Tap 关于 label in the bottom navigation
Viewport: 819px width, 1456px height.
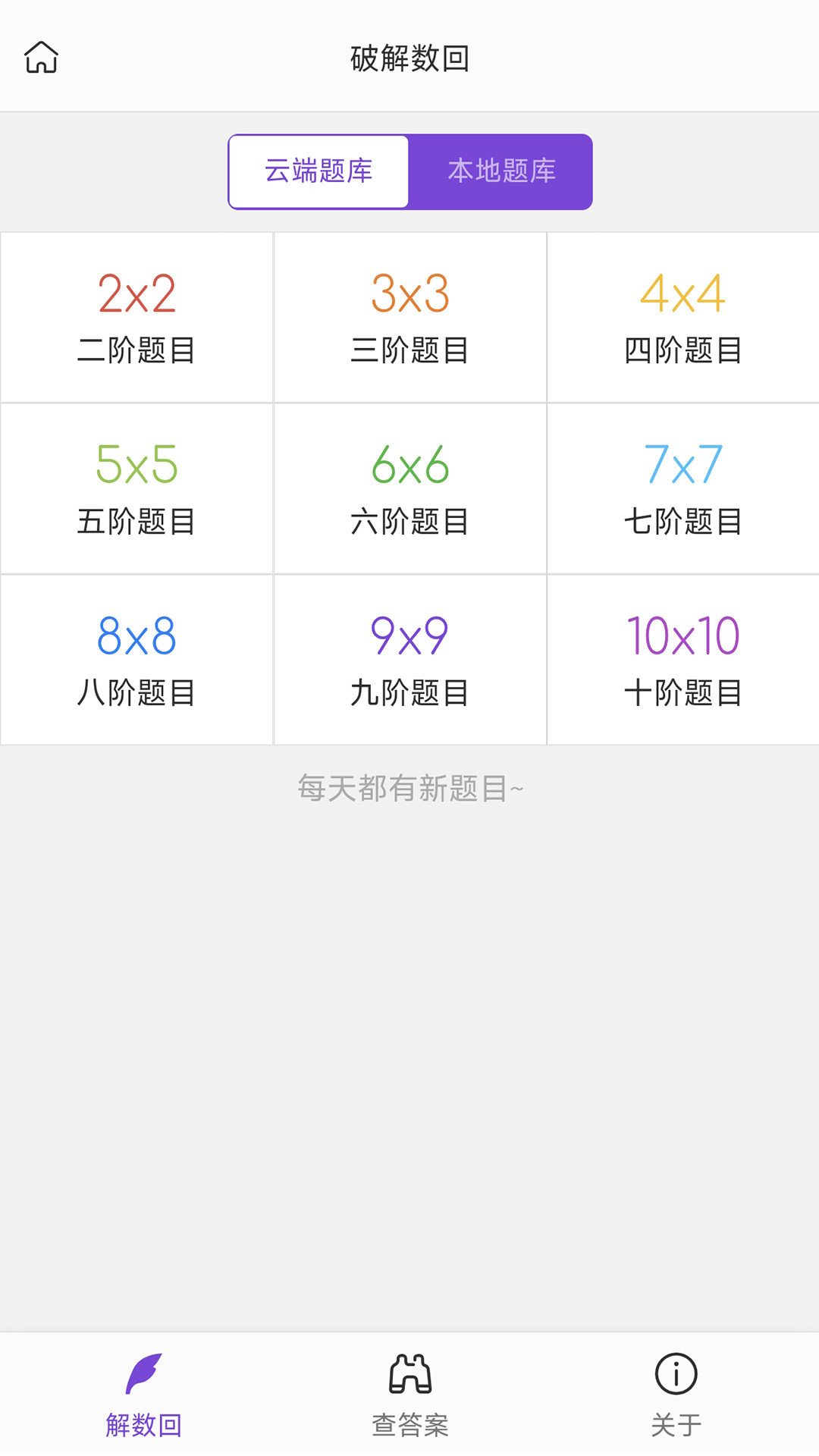(x=673, y=1423)
